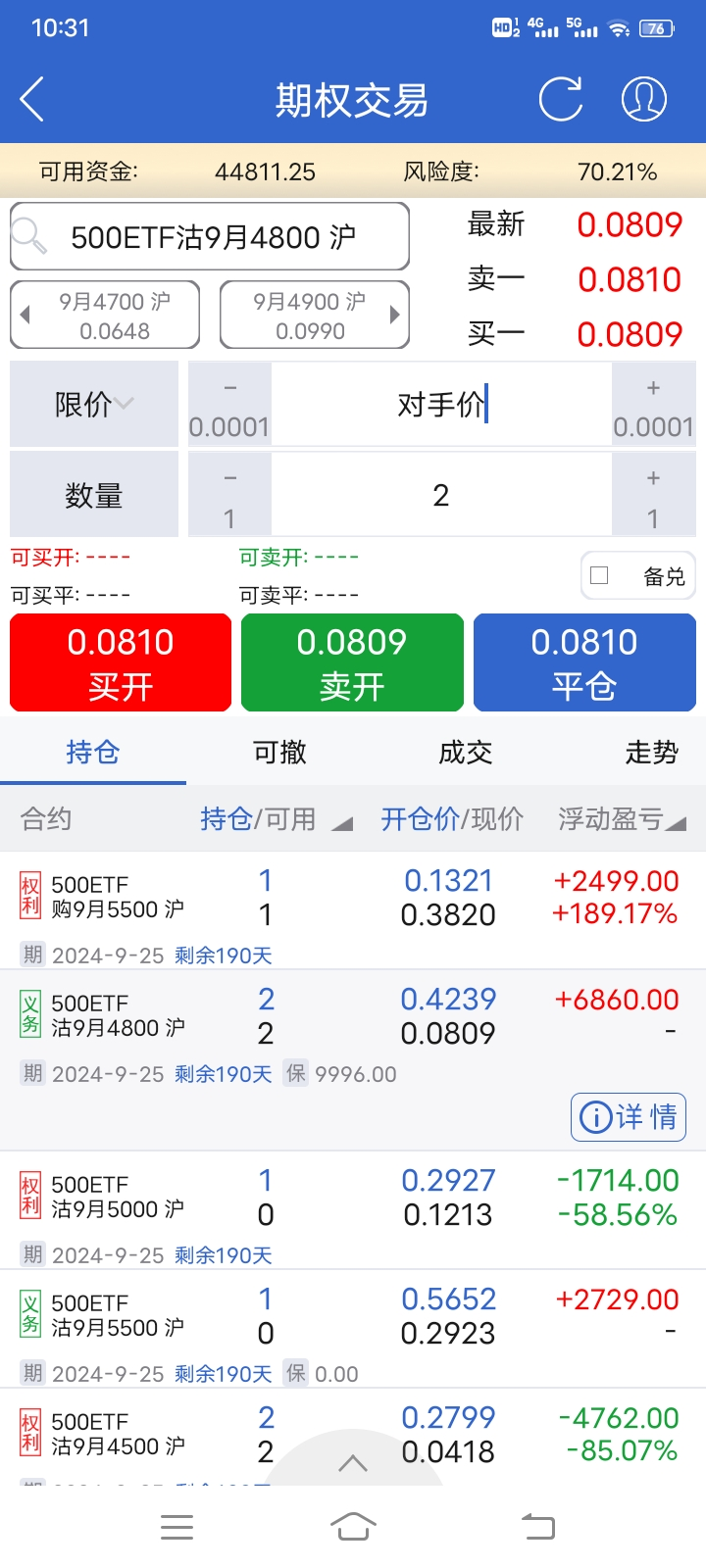
Task: Increase quantity by 1
Action: pyautogui.click(x=653, y=495)
